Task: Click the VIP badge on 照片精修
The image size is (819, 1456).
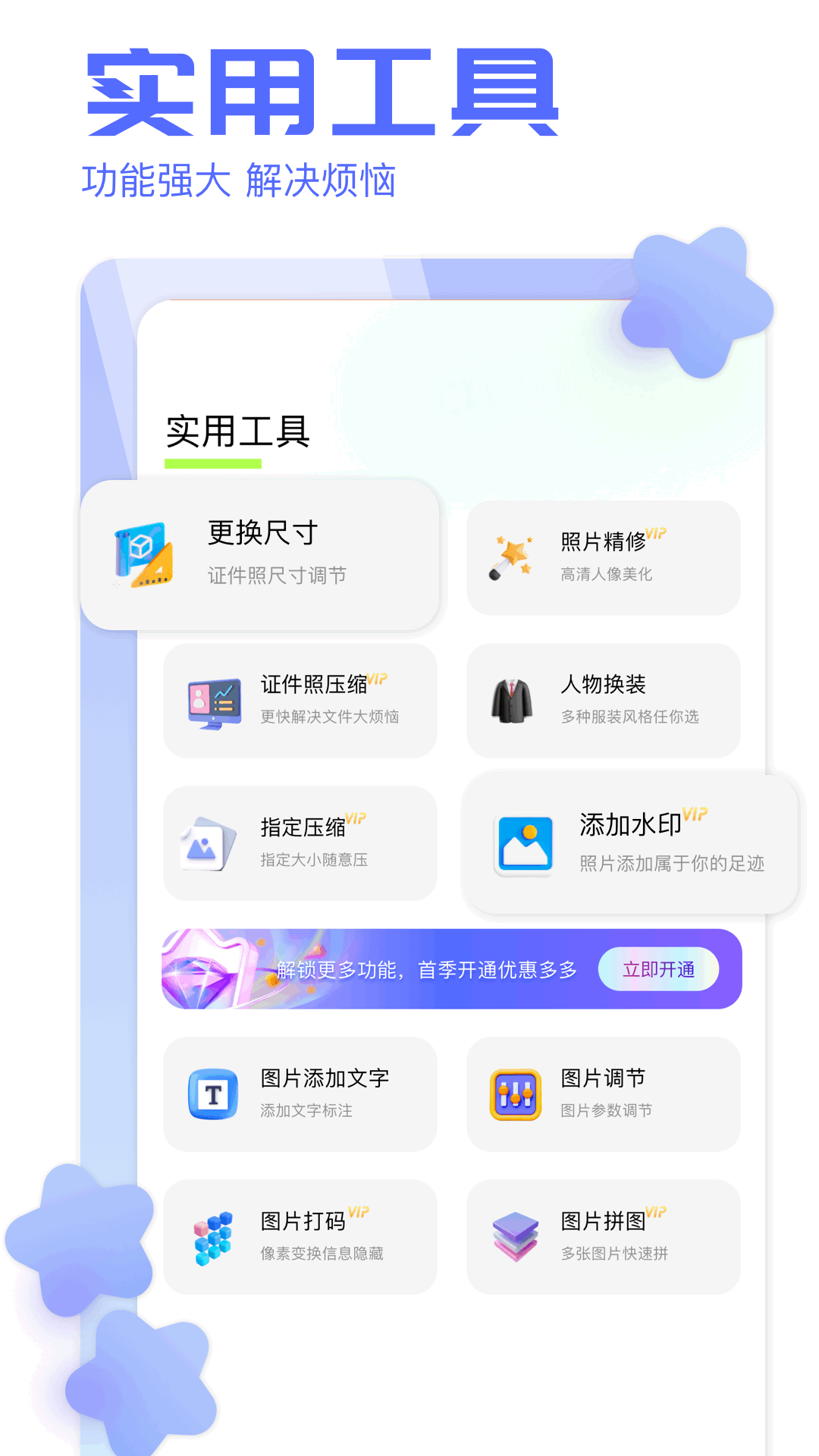Action: (x=657, y=533)
